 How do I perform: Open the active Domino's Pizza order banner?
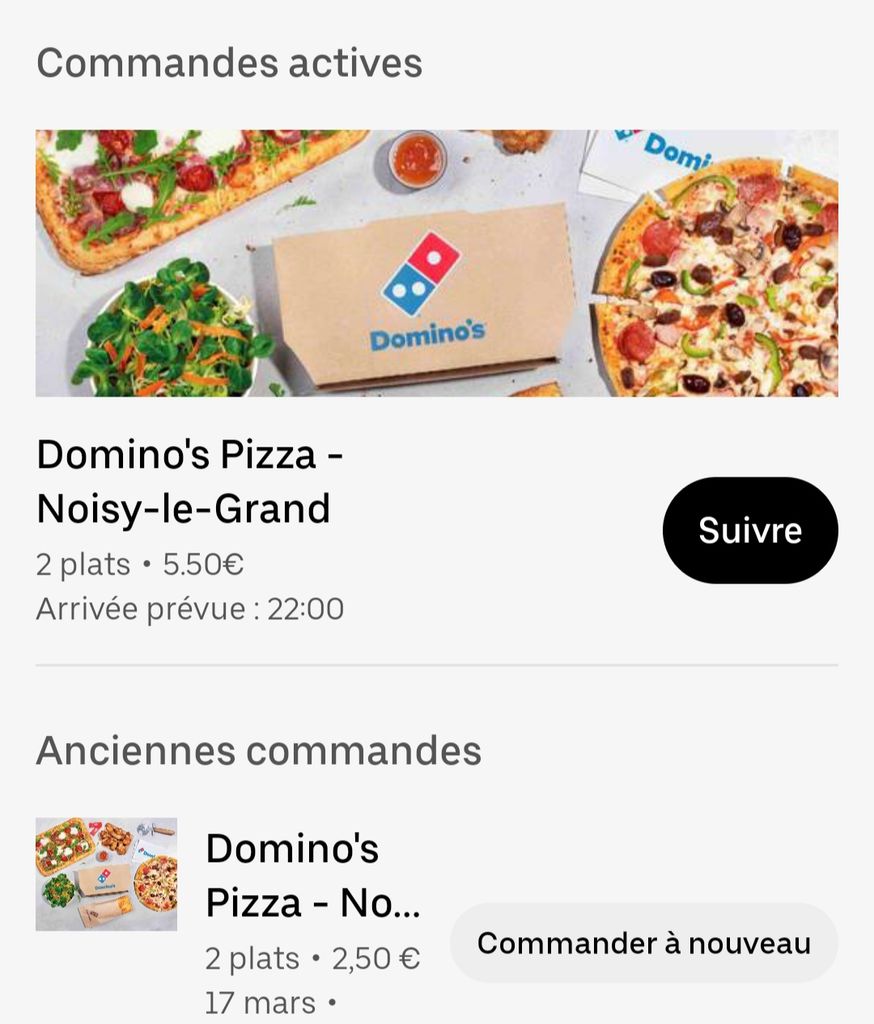(437, 263)
